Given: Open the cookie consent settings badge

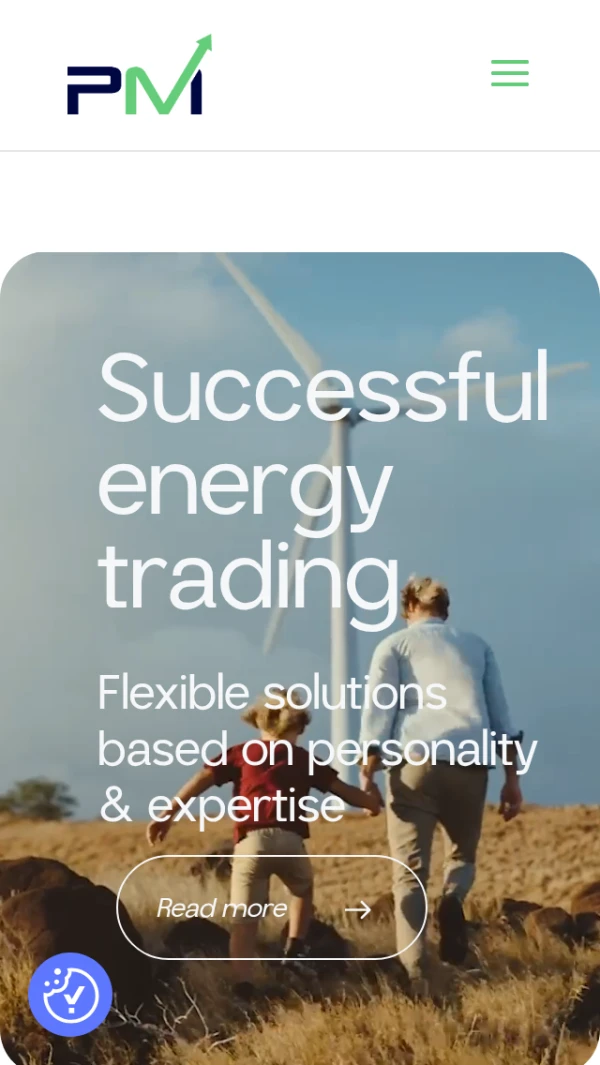Looking at the screenshot, I should [70, 994].
